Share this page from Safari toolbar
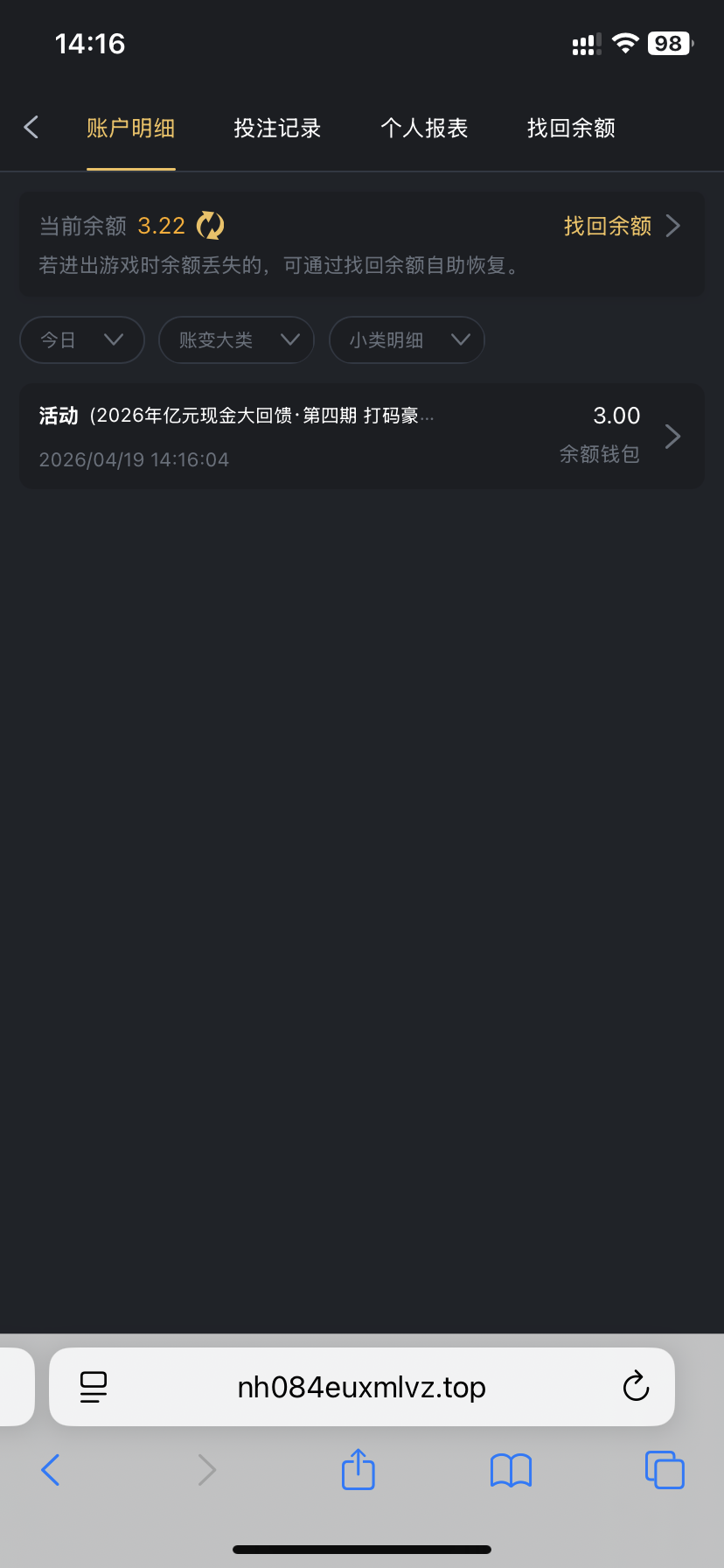724x1568 pixels. pyautogui.click(x=358, y=1469)
